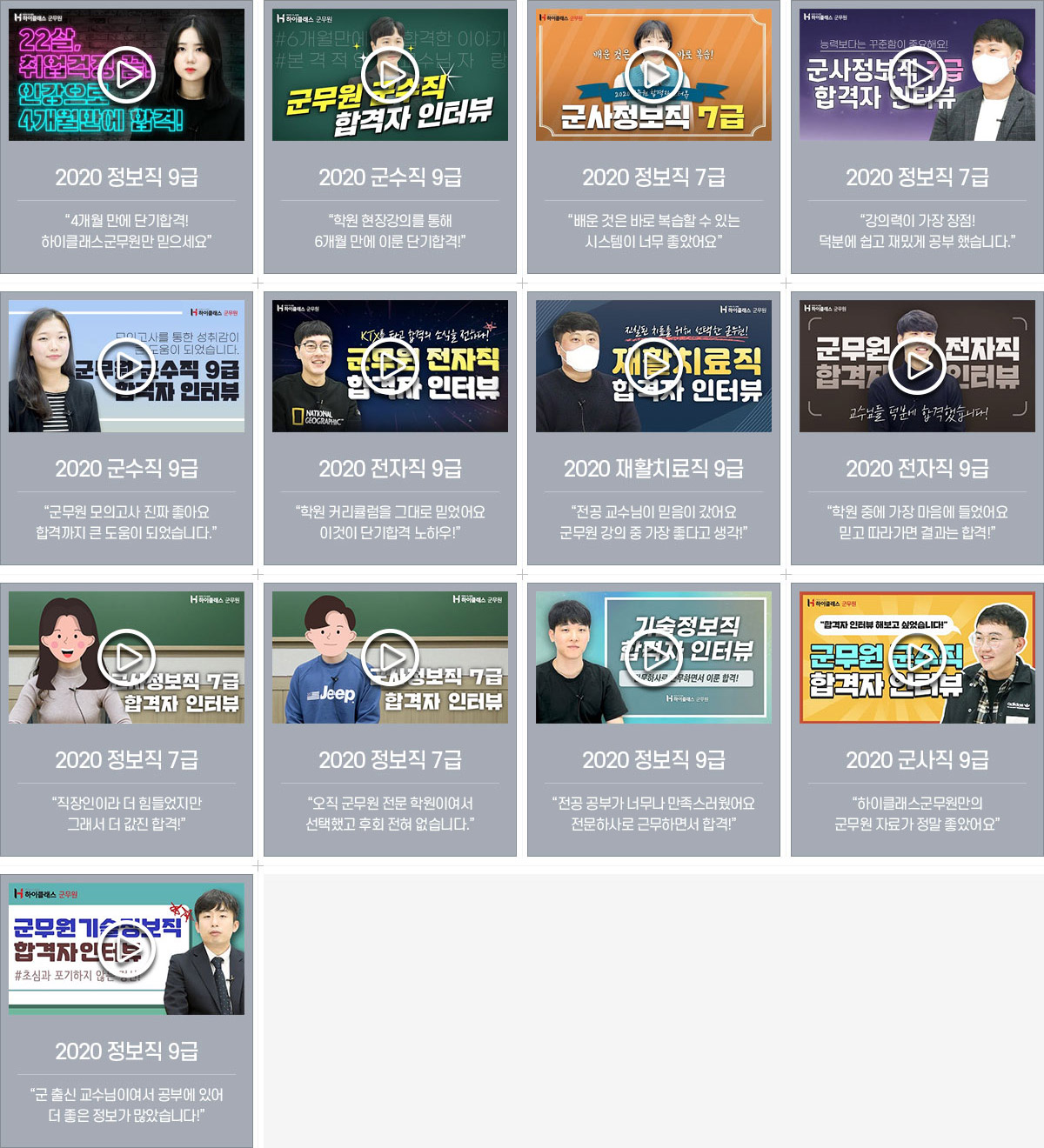Open 정보직 7급 '오직 군무원 전문 학원이여서' interview
The height and width of the screenshot is (1148, 1044).
(390, 657)
